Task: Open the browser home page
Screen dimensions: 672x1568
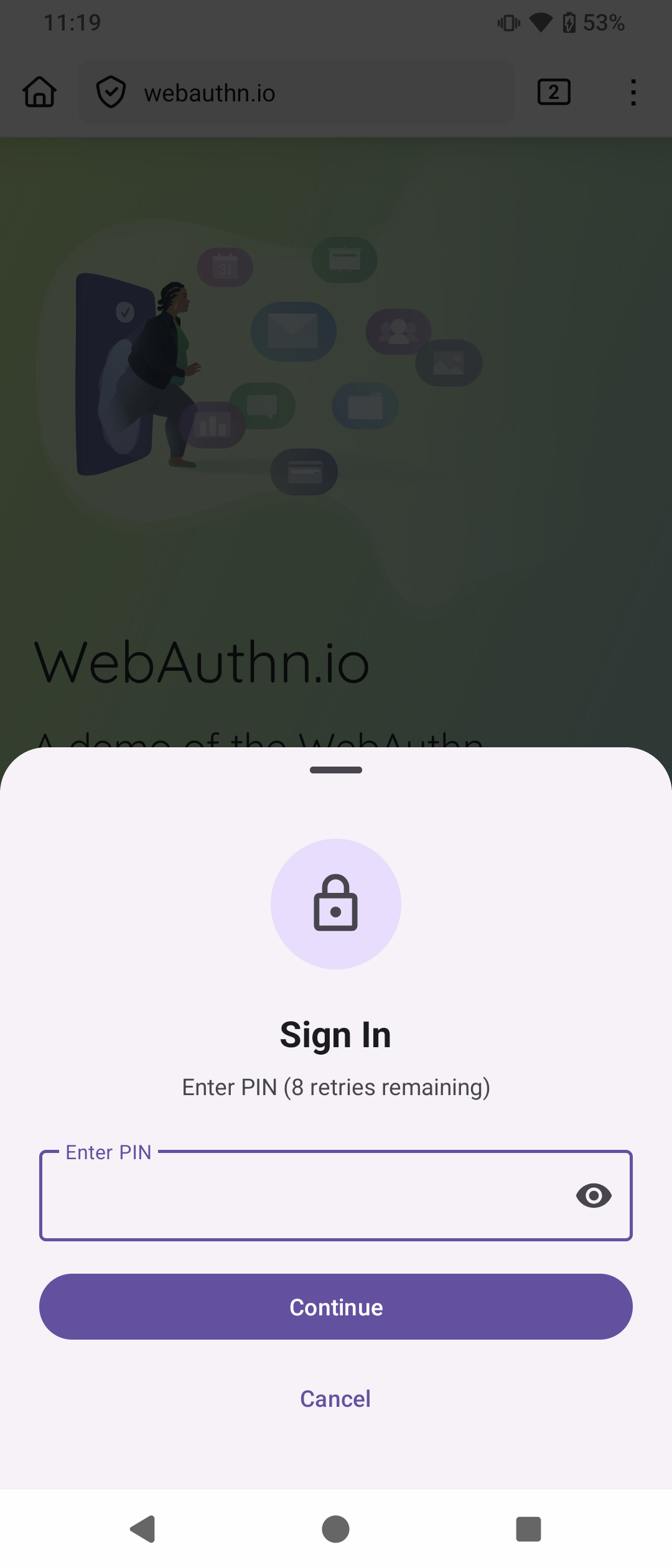Action: pyautogui.click(x=40, y=92)
